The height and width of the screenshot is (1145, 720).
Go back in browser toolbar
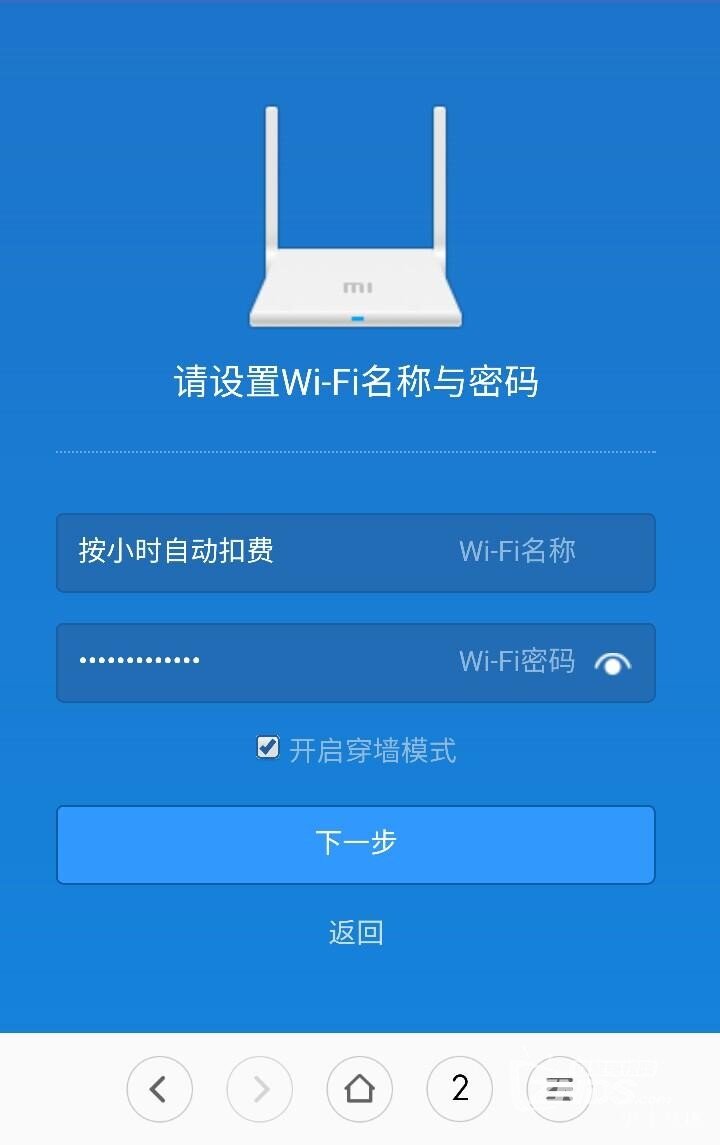click(159, 1088)
